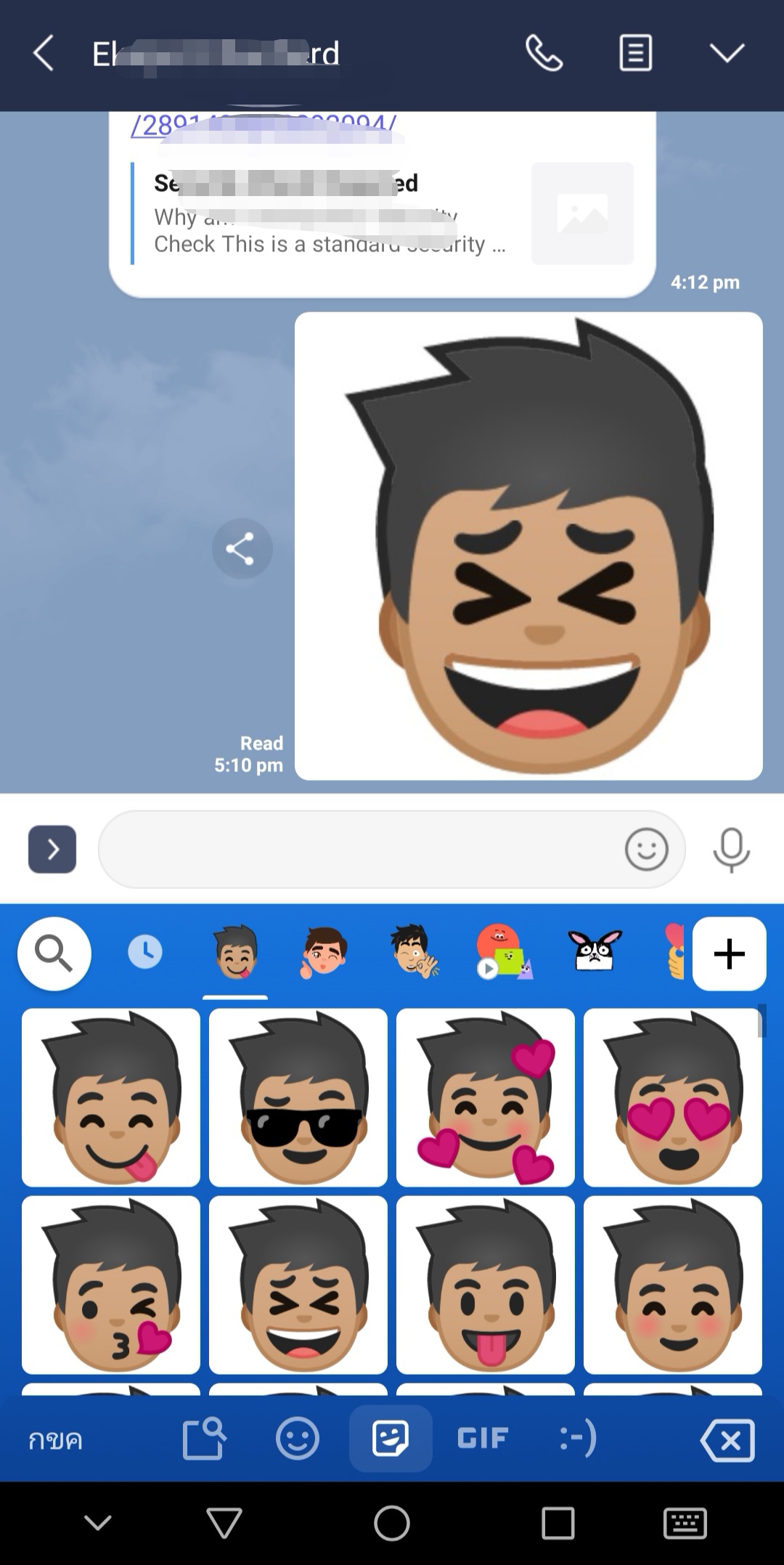Send the winking kiss sticker

pos(111,1285)
